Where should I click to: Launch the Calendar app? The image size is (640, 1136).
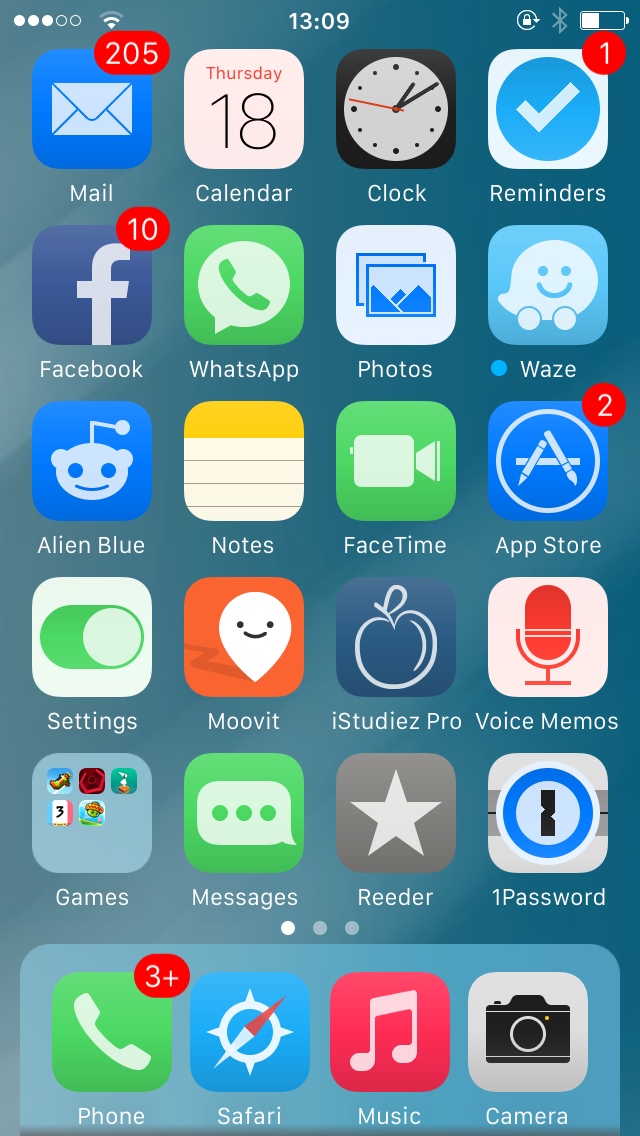pyautogui.click(x=244, y=109)
